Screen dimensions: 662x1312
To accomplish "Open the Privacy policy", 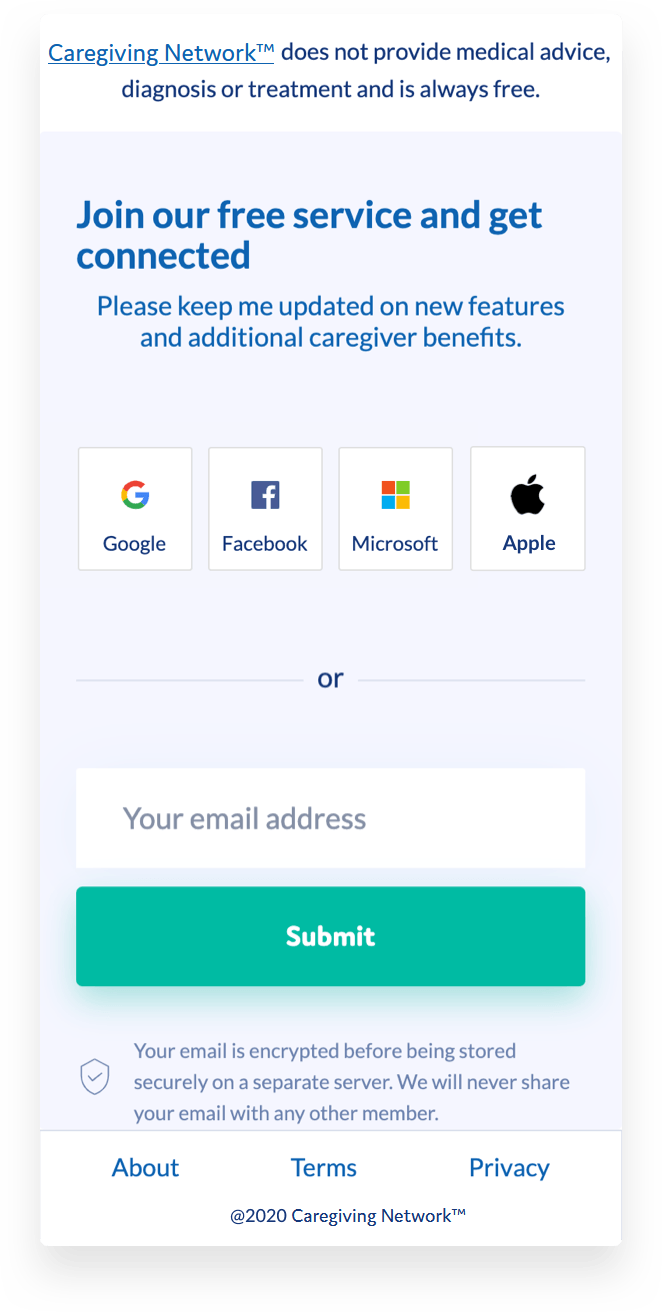I will pos(509,1168).
